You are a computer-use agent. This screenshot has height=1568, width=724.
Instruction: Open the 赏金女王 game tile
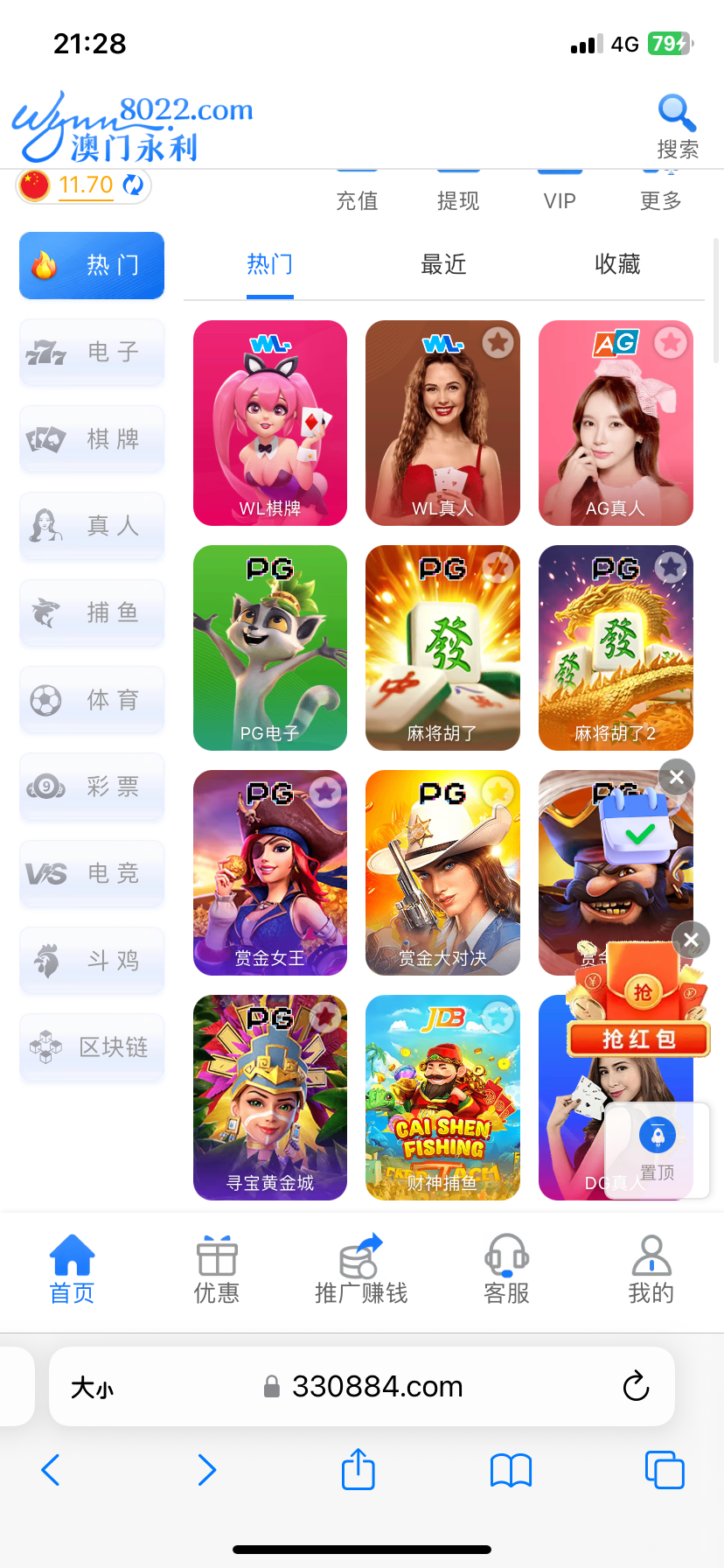269,872
